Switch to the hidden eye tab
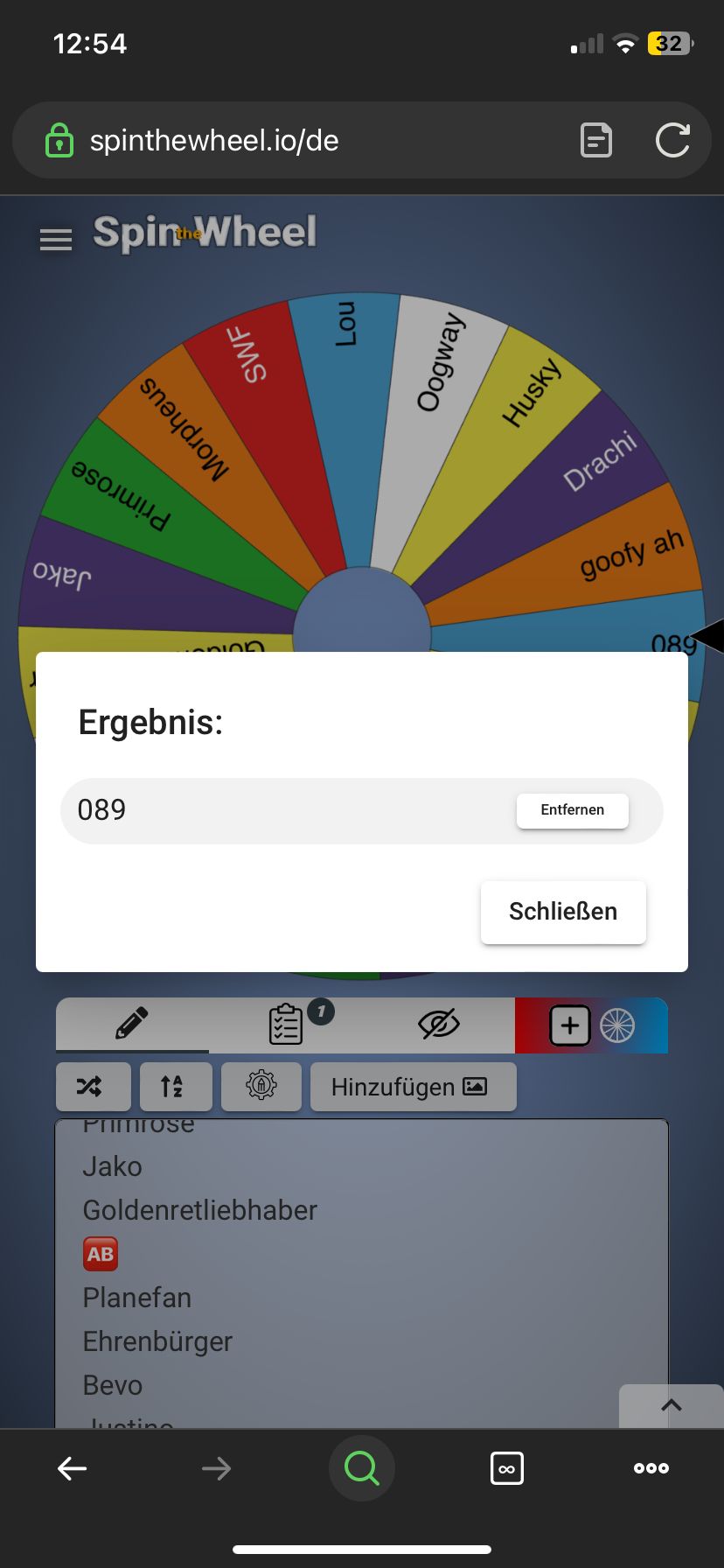 438,1024
